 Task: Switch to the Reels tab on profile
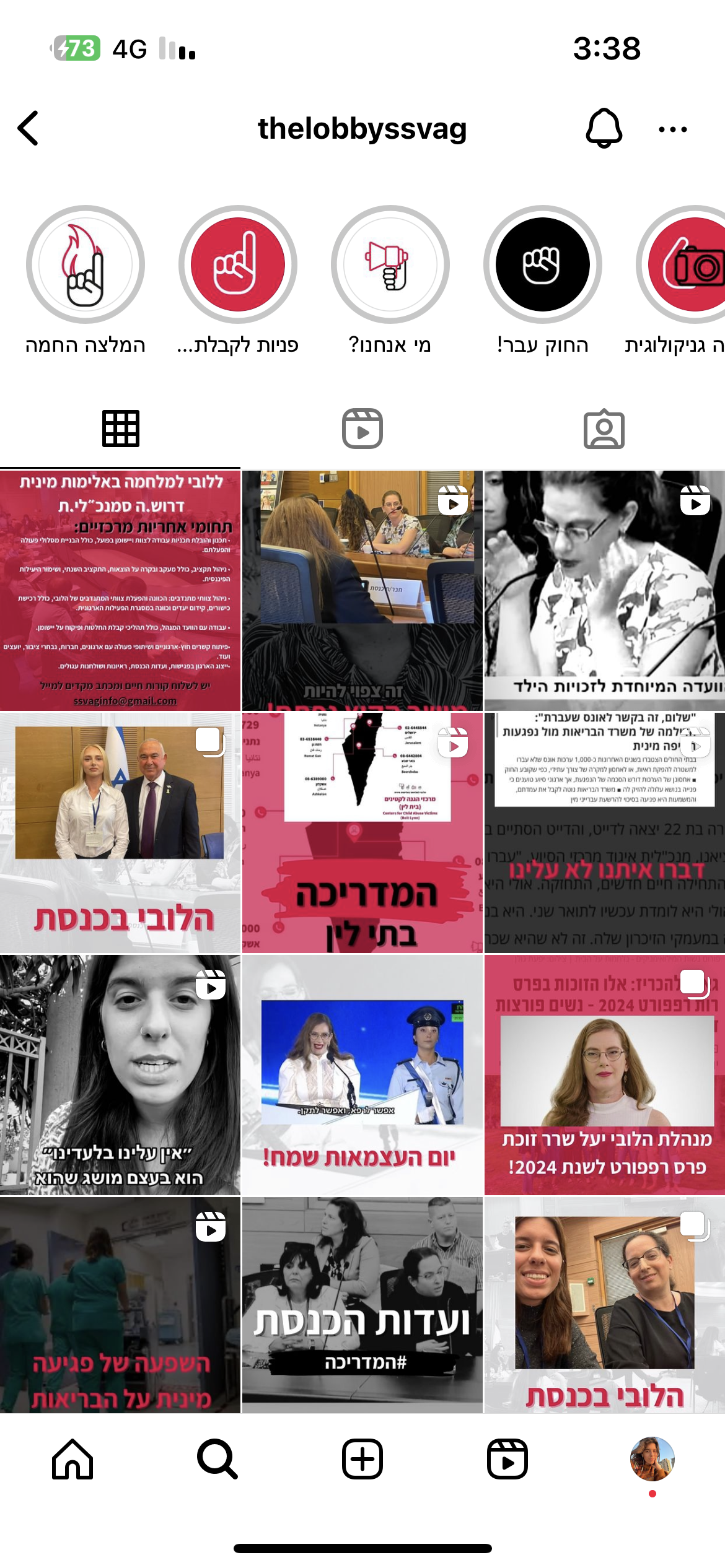point(362,429)
